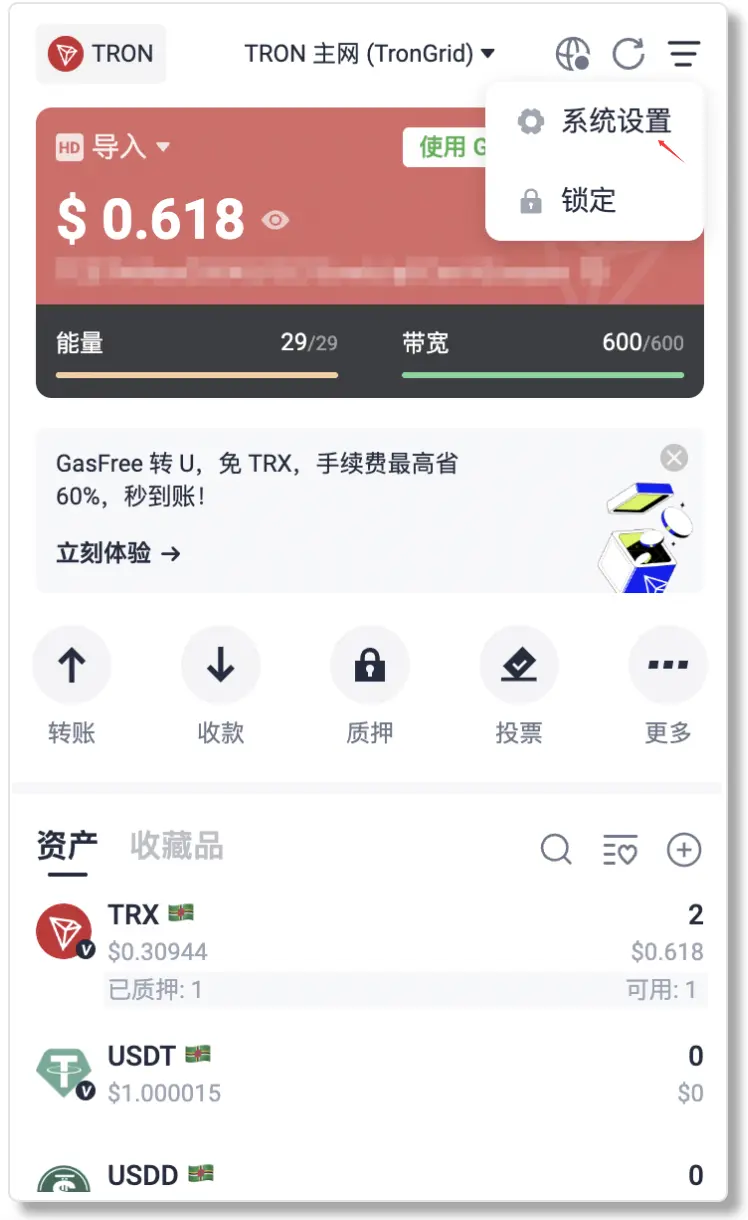Click the 投票 (Vote) icon

tap(518, 664)
